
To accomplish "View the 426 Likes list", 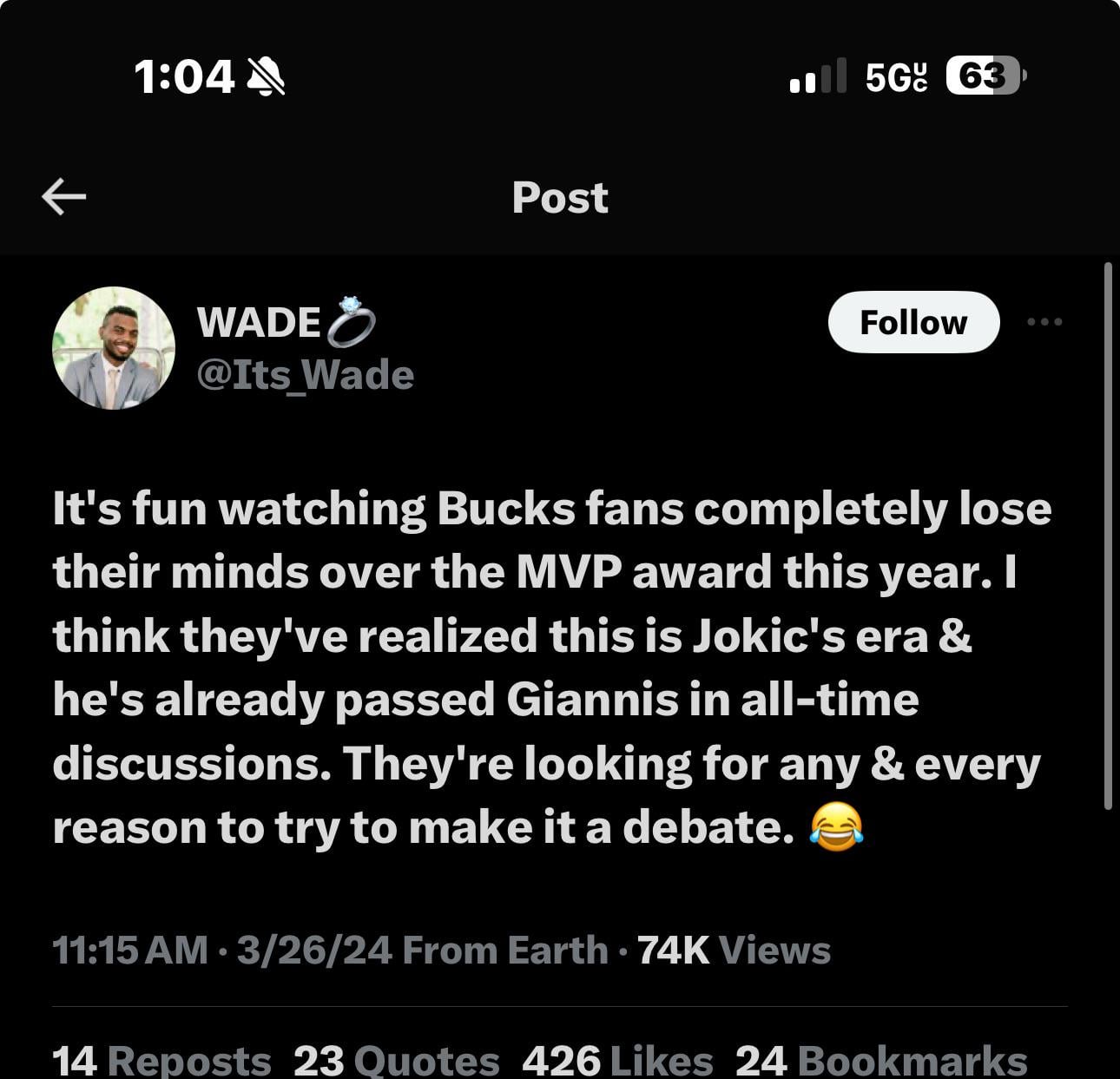I will click(616, 1061).
